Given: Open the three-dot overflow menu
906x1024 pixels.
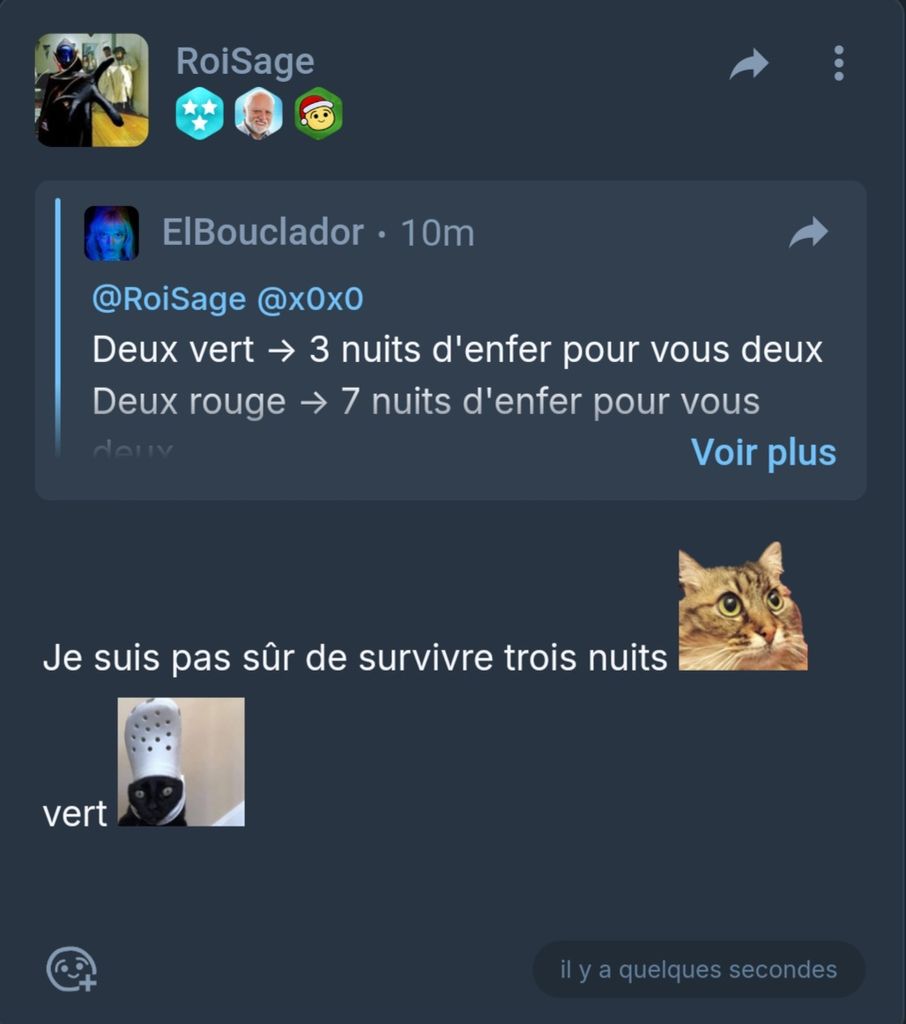Looking at the screenshot, I should coord(838,64).
